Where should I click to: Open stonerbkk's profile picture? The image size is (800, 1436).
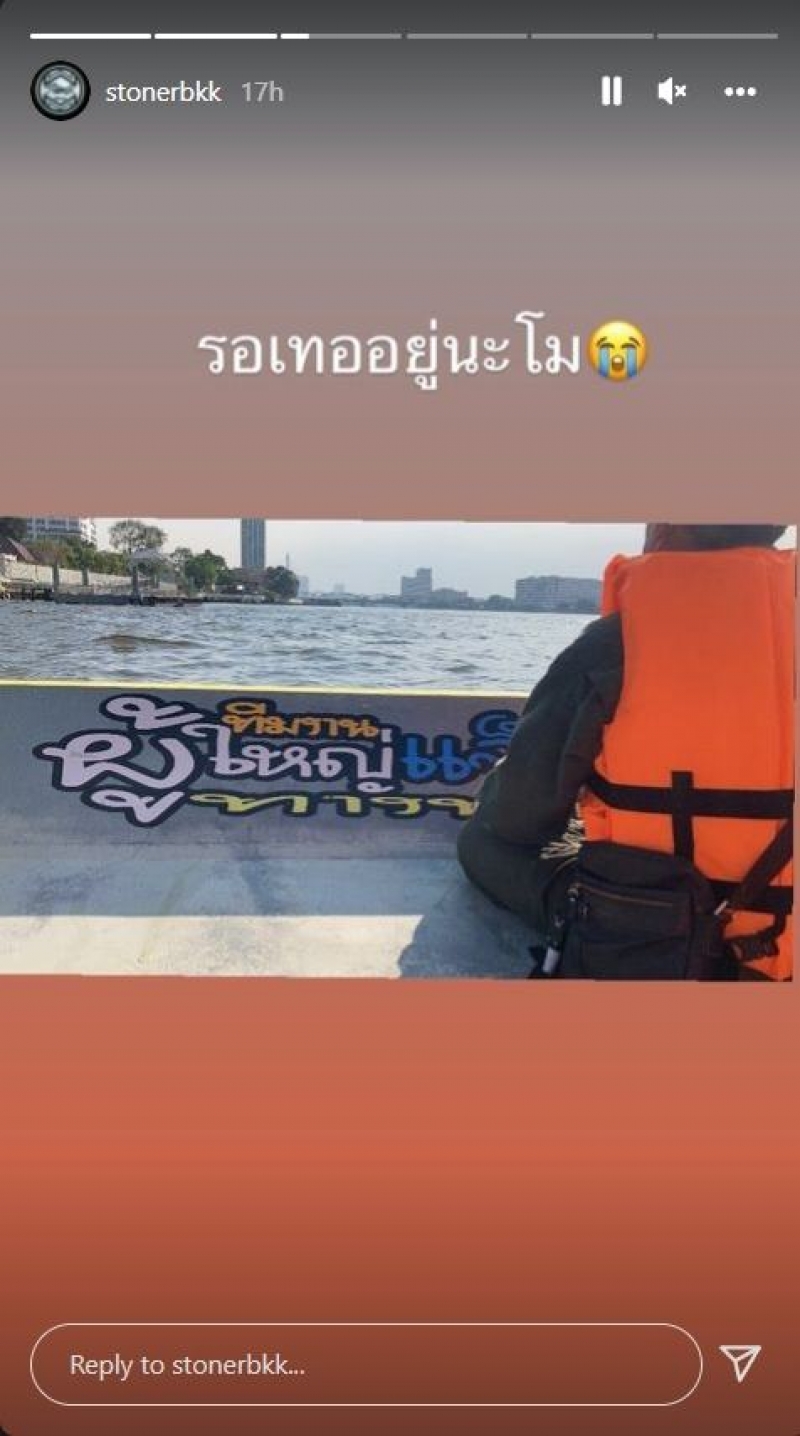click(60, 92)
